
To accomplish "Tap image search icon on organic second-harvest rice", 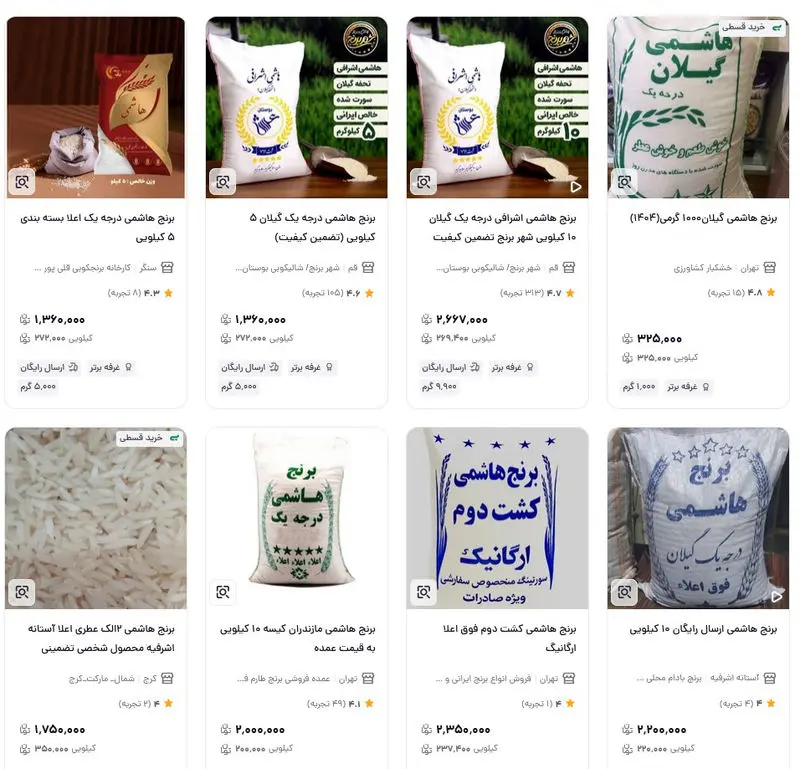I will (x=424, y=593).
